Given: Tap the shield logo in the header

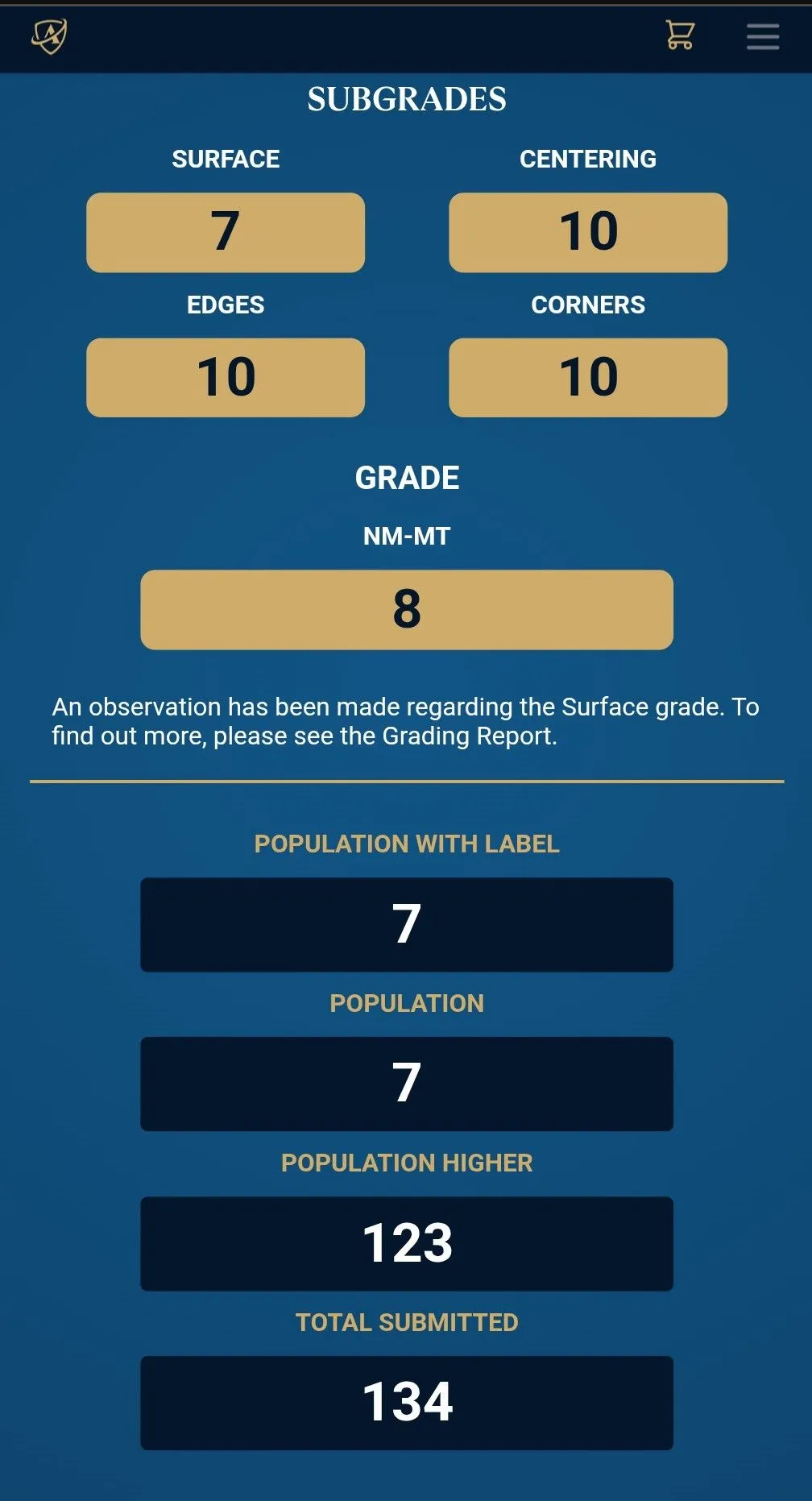Looking at the screenshot, I should tap(49, 36).
